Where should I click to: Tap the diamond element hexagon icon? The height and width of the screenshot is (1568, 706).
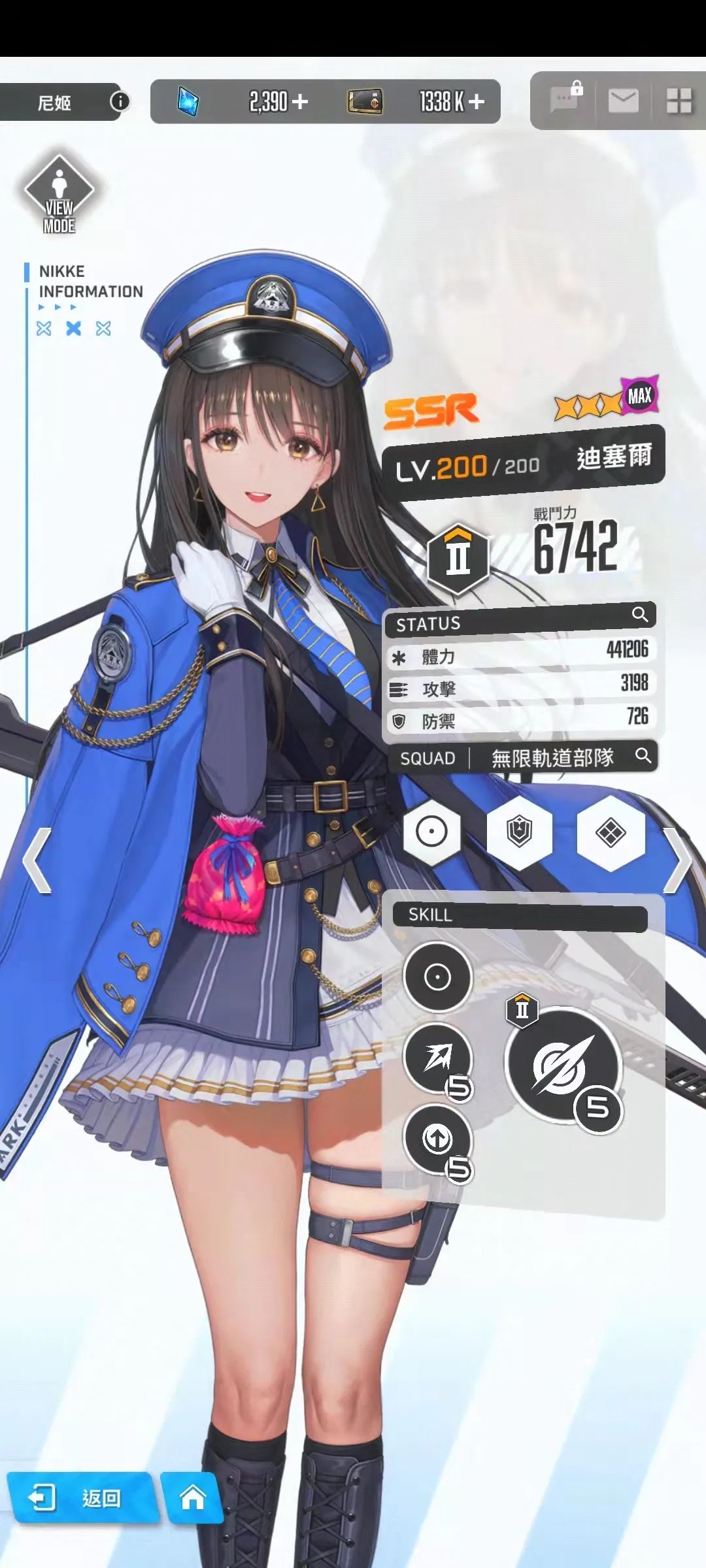[x=611, y=832]
